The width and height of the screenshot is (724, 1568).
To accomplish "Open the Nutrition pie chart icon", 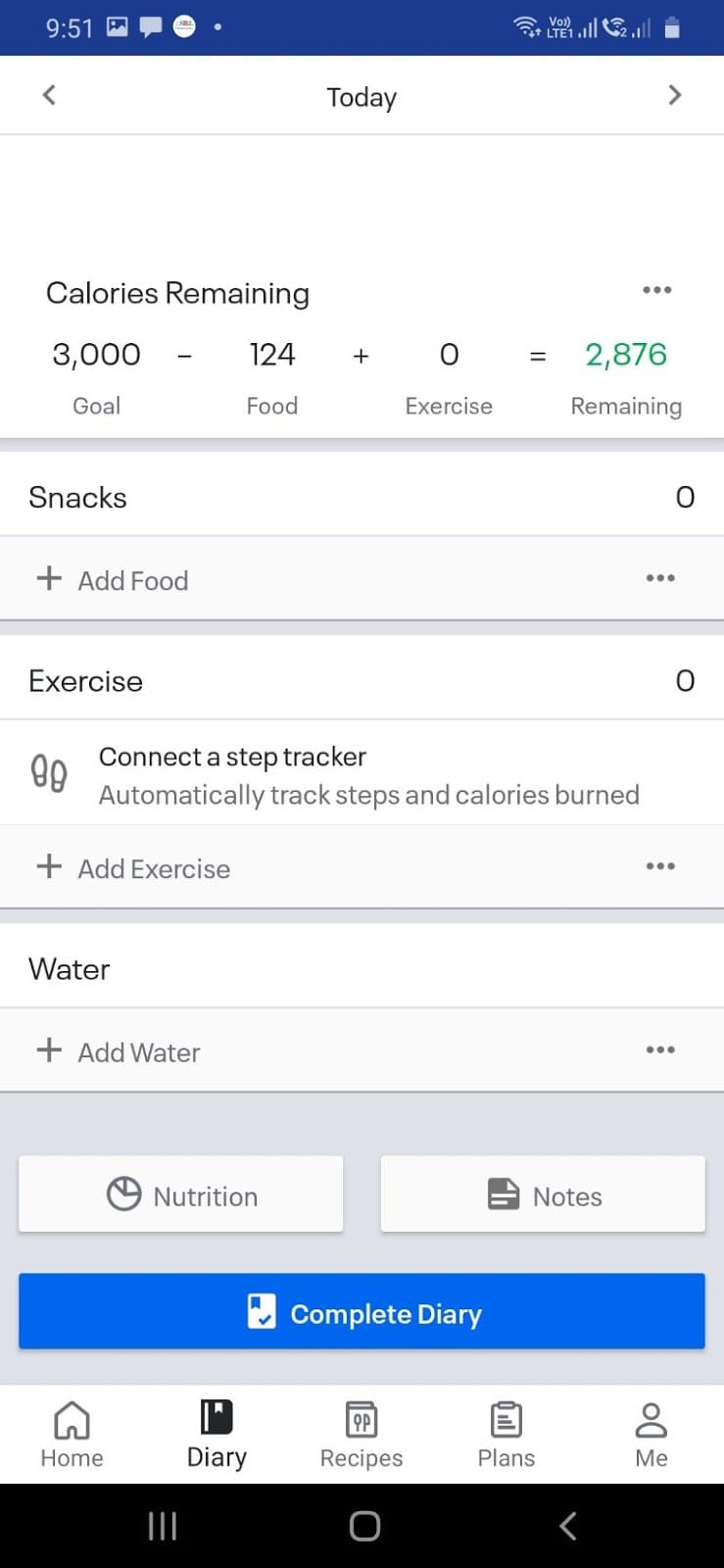I will (125, 1194).
